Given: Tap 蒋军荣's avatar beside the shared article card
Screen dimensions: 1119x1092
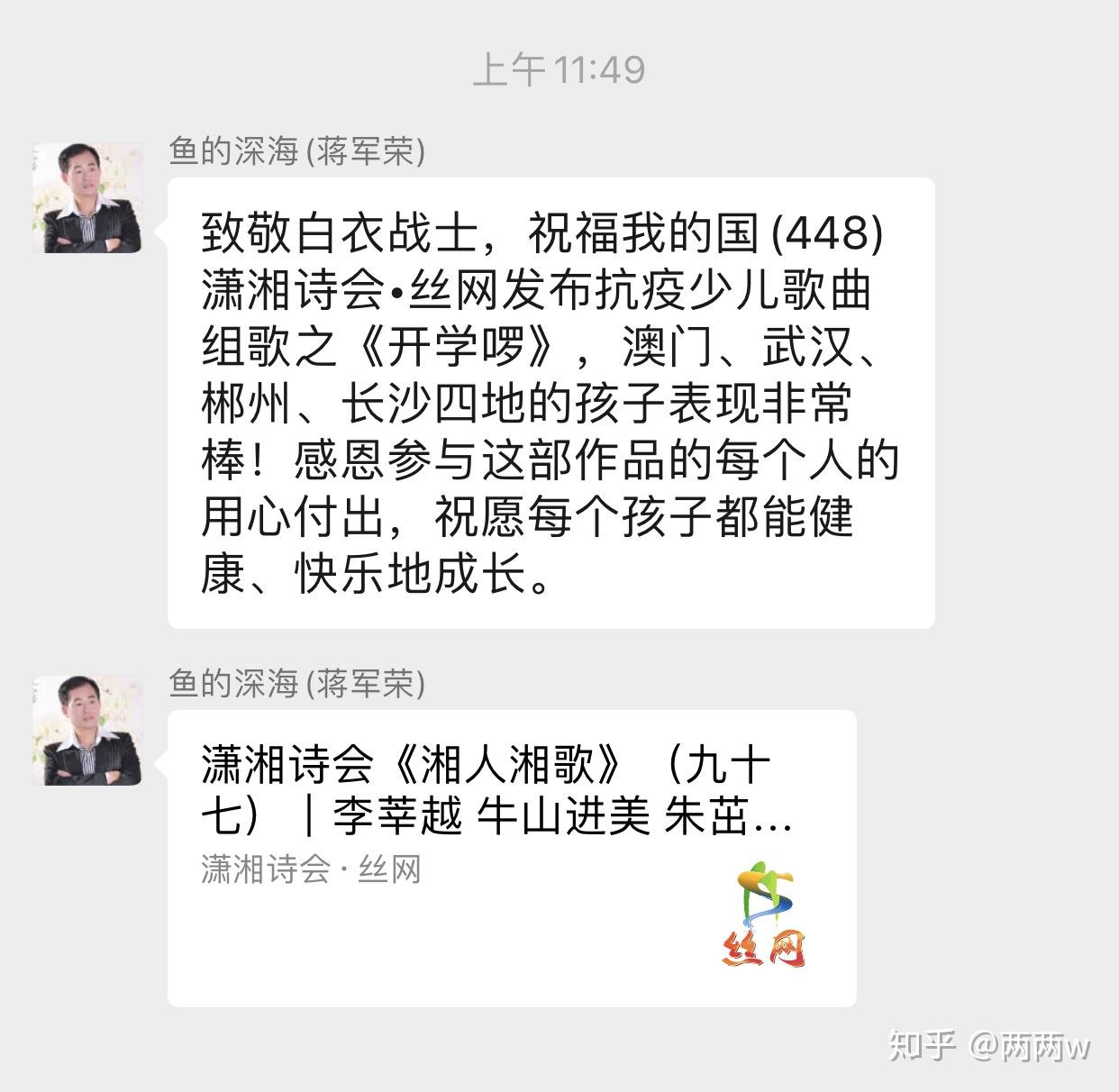Looking at the screenshot, I should [x=87, y=730].
